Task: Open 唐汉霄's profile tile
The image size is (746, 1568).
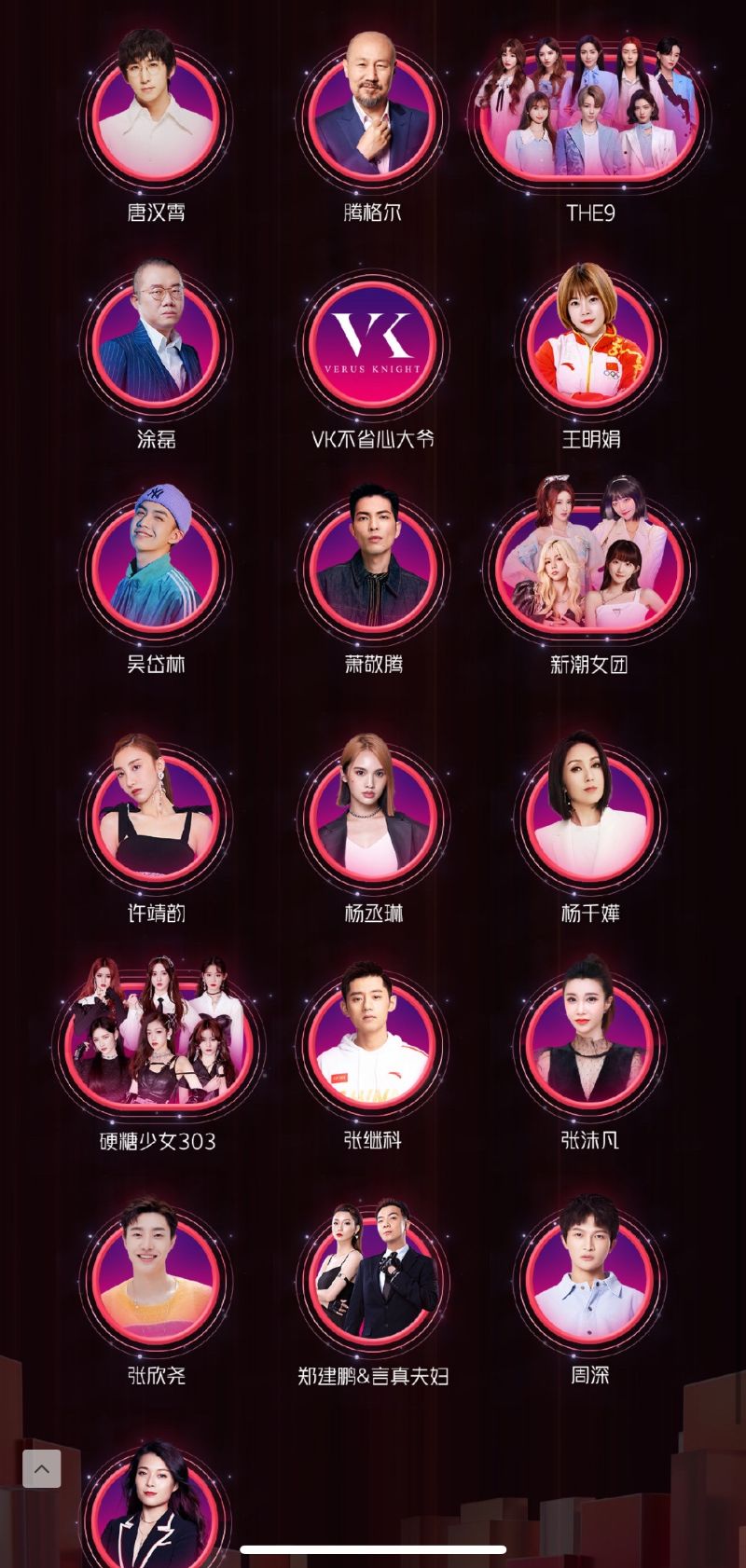Action: point(156,117)
